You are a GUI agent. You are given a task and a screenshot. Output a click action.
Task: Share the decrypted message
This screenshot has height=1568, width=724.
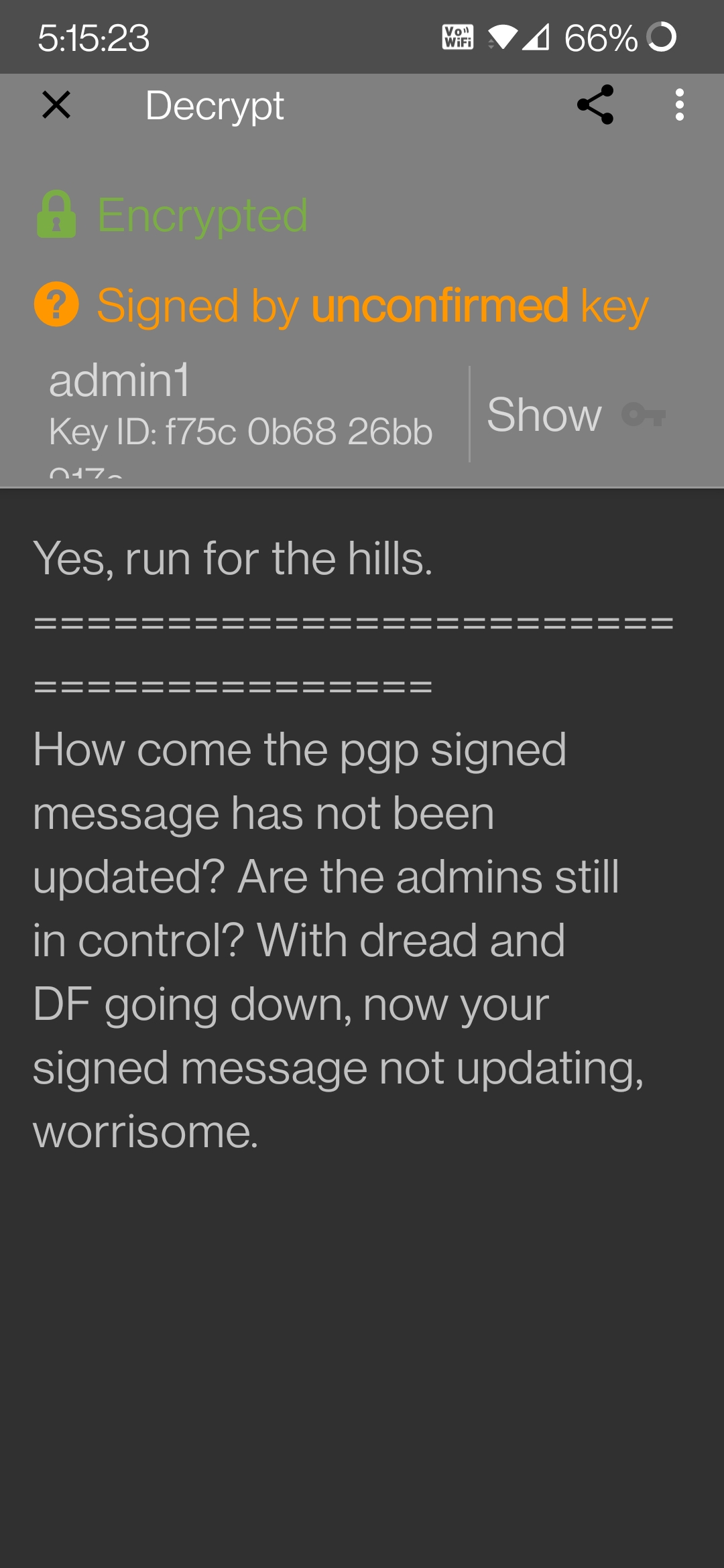(595, 105)
